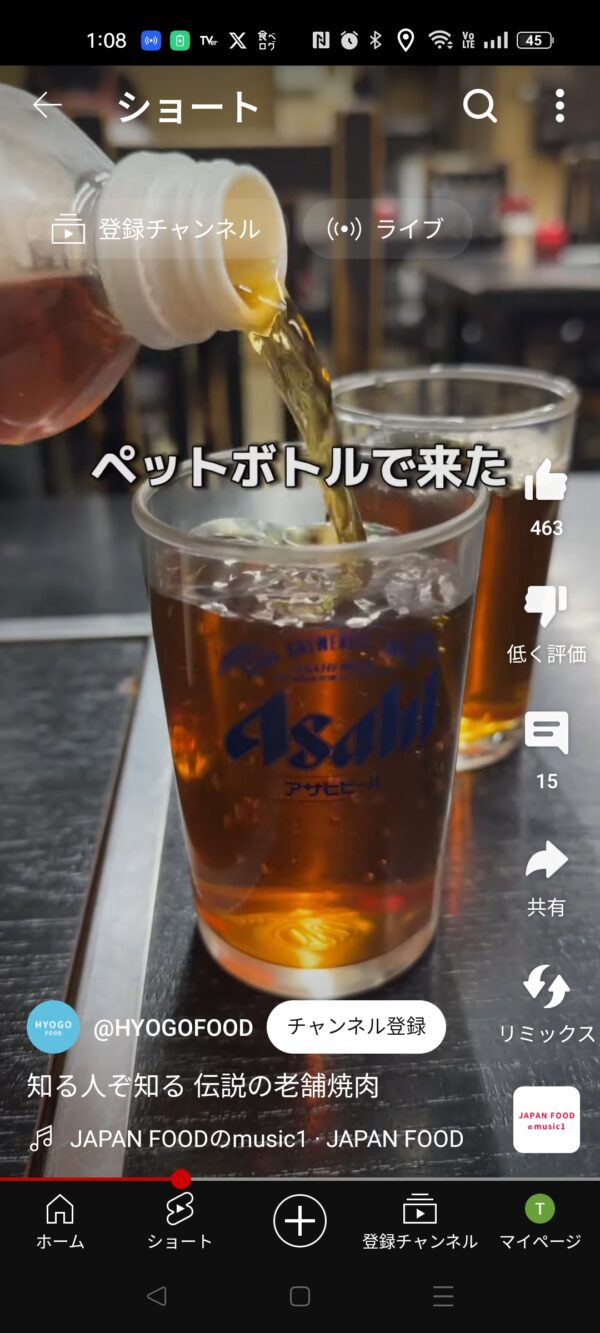Open the comments with 15 replies
This screenshot has height=1333, width=600.
pos(546,735)
